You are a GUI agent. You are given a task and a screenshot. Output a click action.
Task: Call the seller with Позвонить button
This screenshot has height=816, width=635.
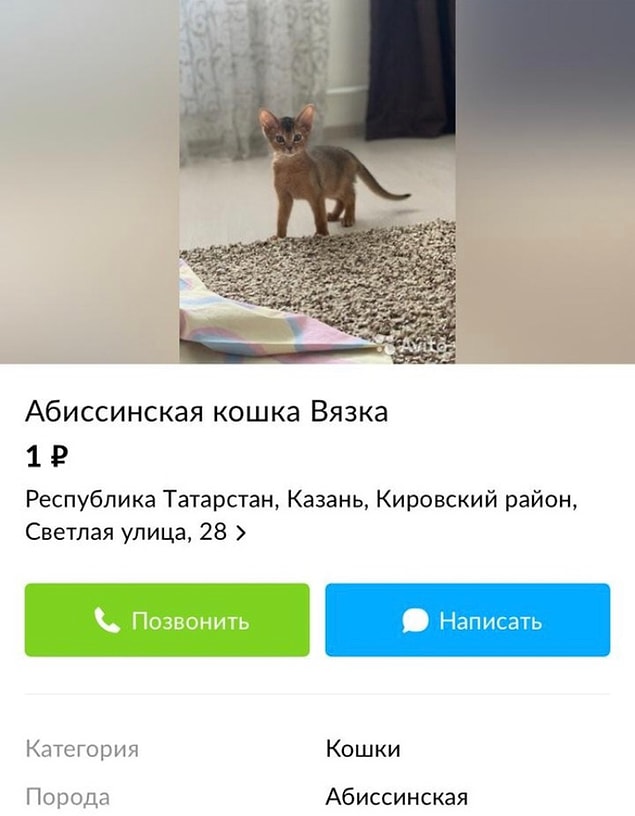[167, 620]
